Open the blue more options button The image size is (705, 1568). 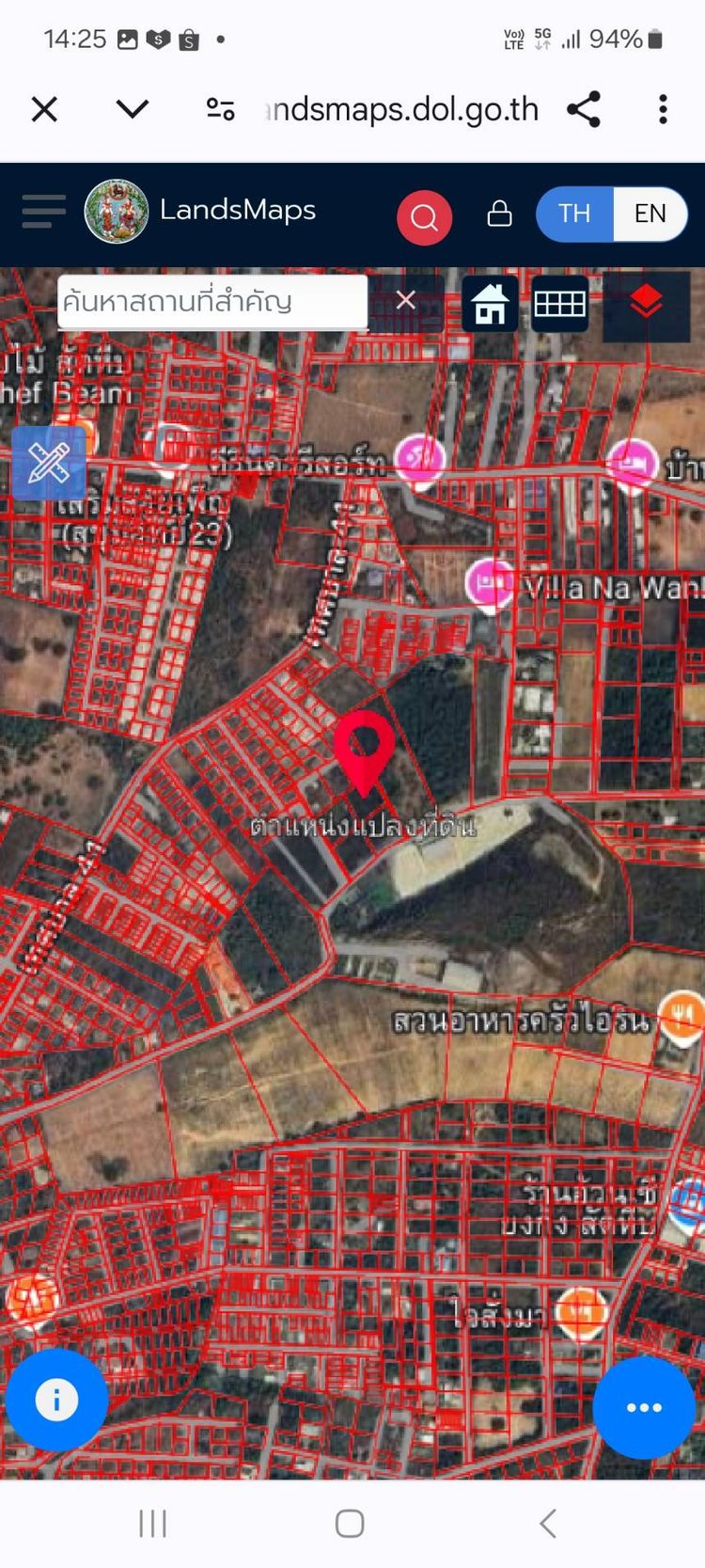[x=644, y=1407]
